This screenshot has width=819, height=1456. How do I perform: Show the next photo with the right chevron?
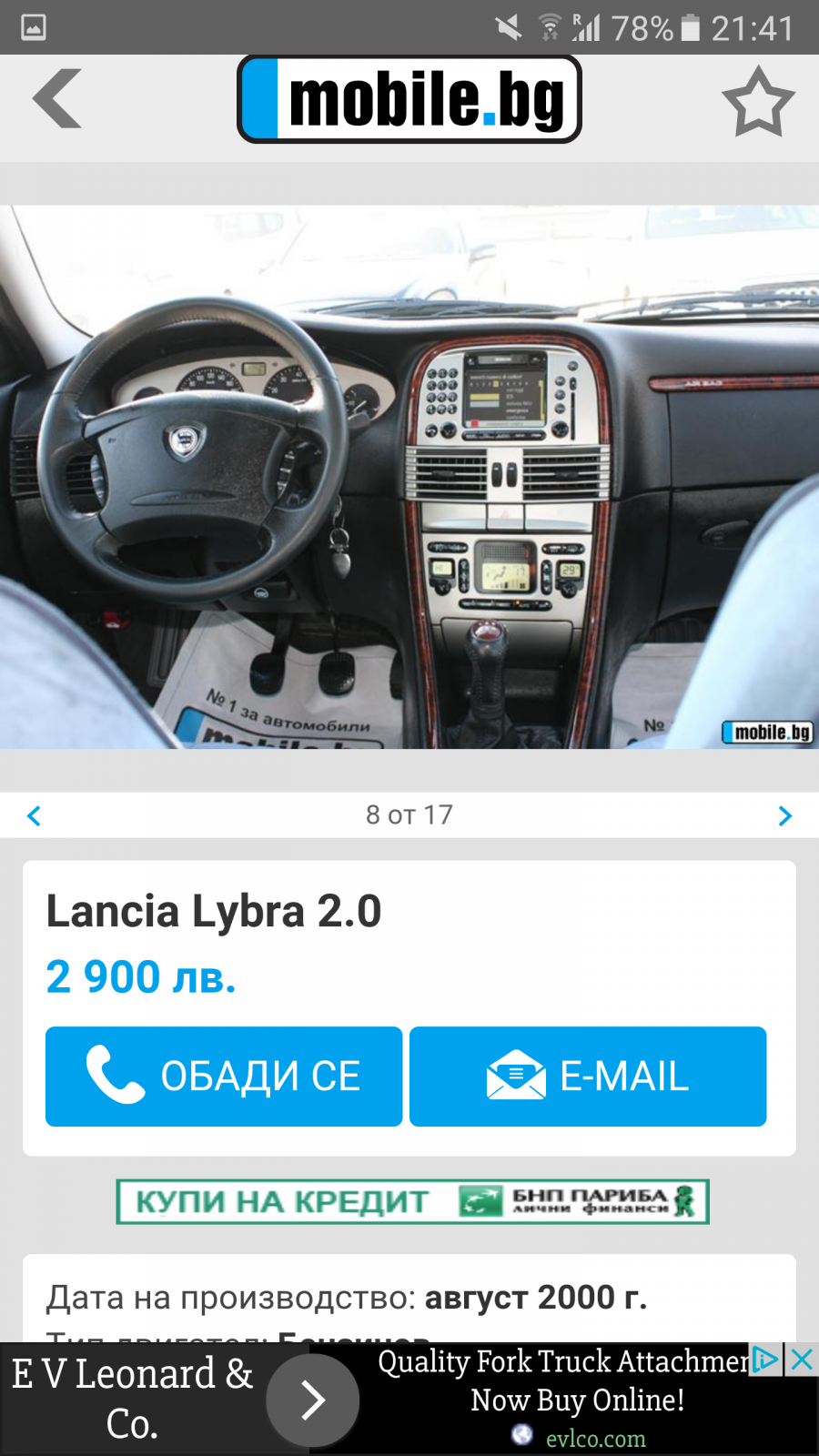pos(785,815)
